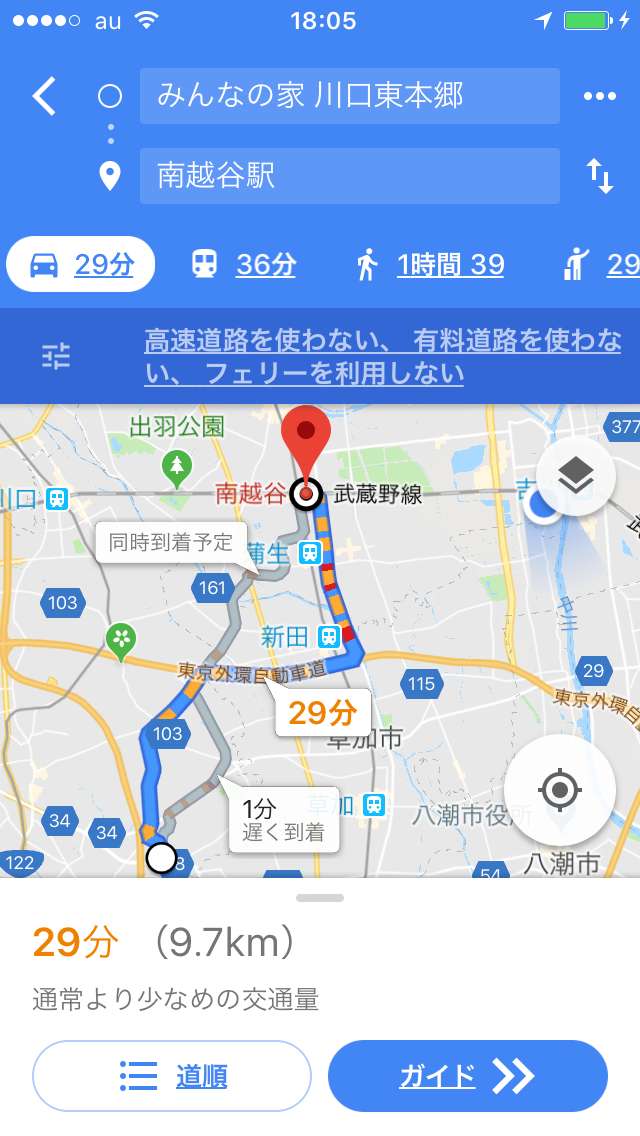Edit the starting point みんなの家 川口東本郷

point(349,96)
